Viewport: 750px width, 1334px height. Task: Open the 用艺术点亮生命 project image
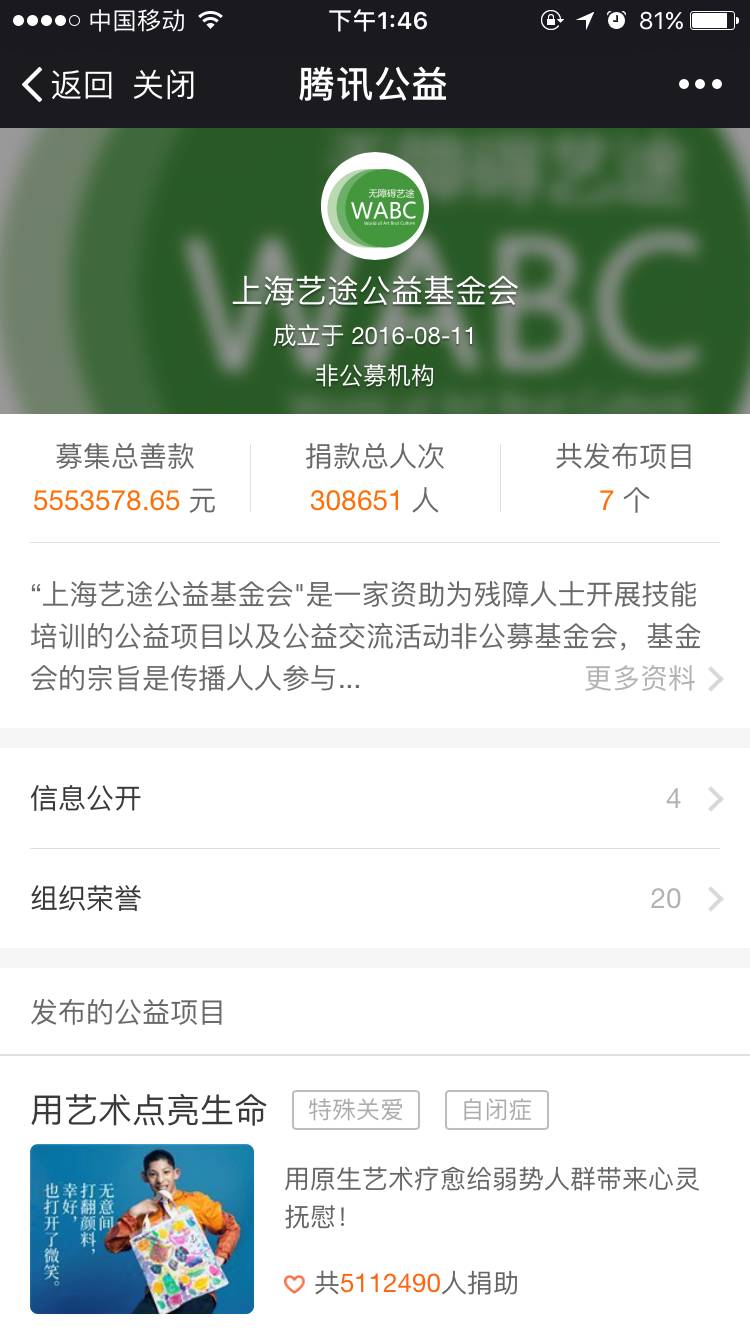[x=142, y=1228]
